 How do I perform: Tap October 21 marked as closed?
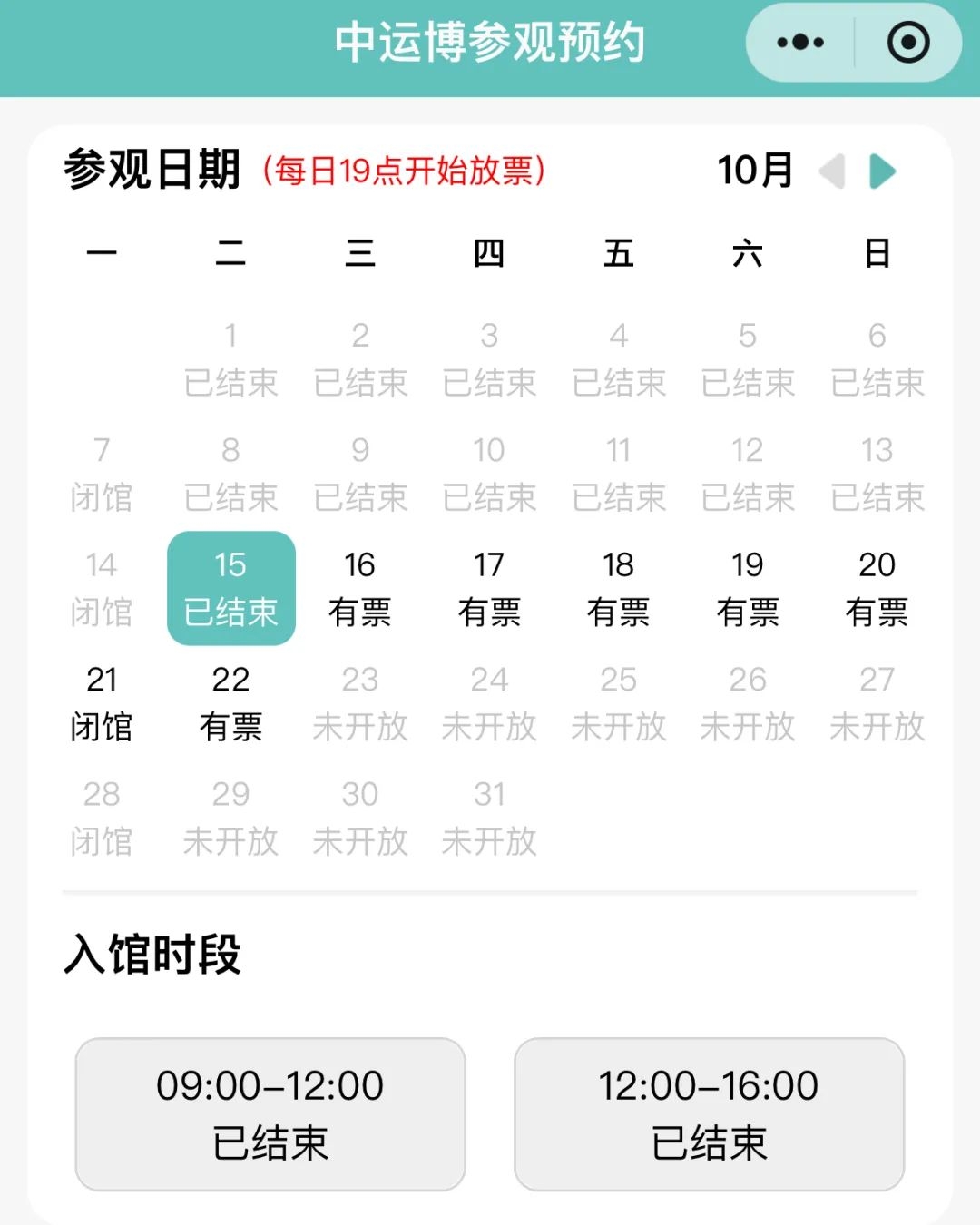click(102, 702)
